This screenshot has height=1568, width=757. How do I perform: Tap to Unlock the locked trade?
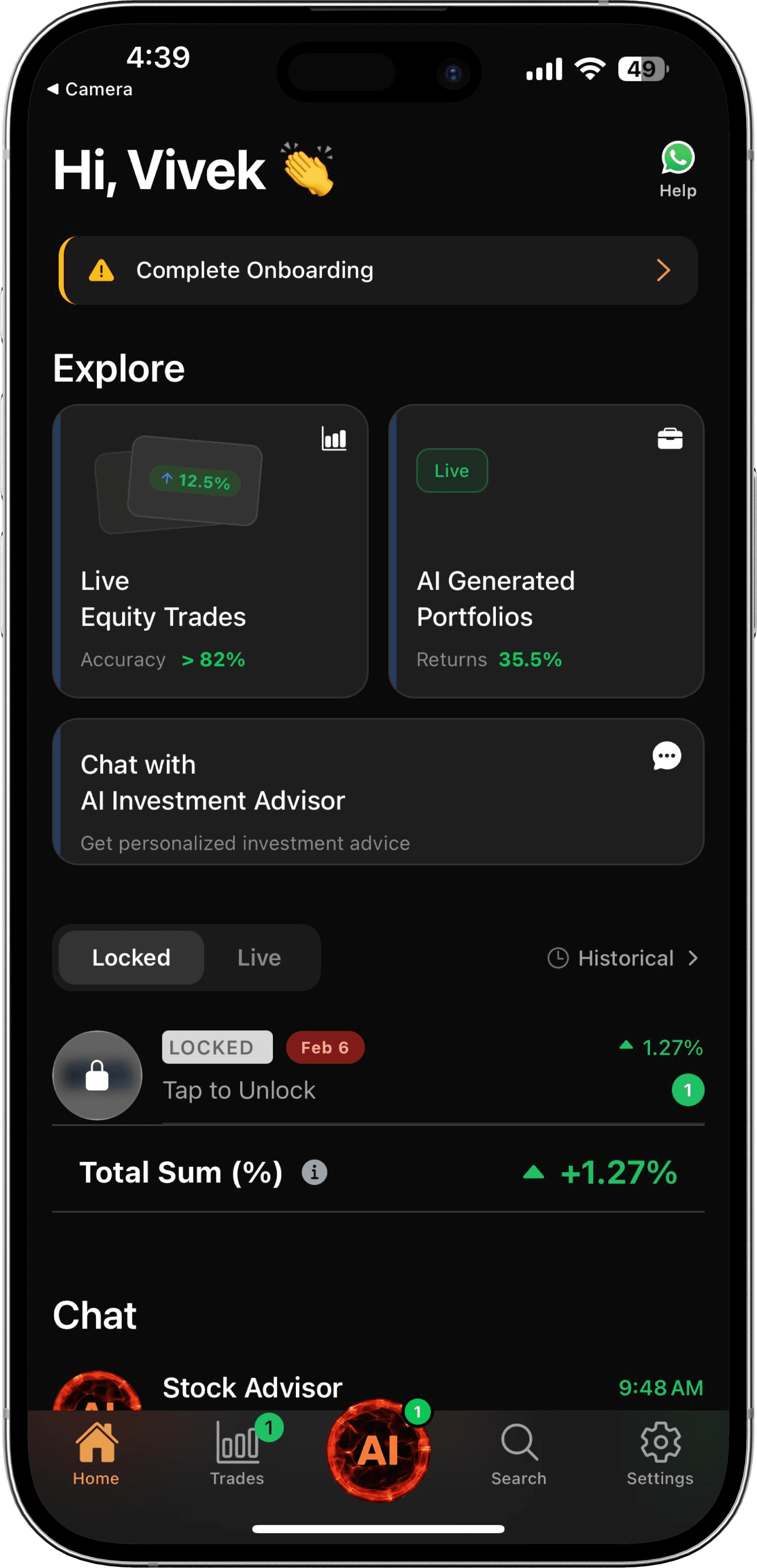(x=239, y=1090)
